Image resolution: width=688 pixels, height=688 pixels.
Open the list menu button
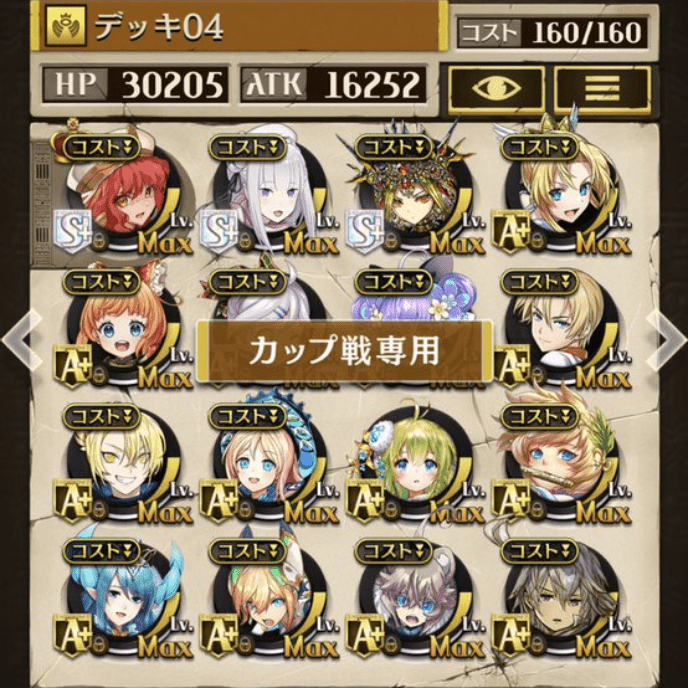[x=601, y=88]
